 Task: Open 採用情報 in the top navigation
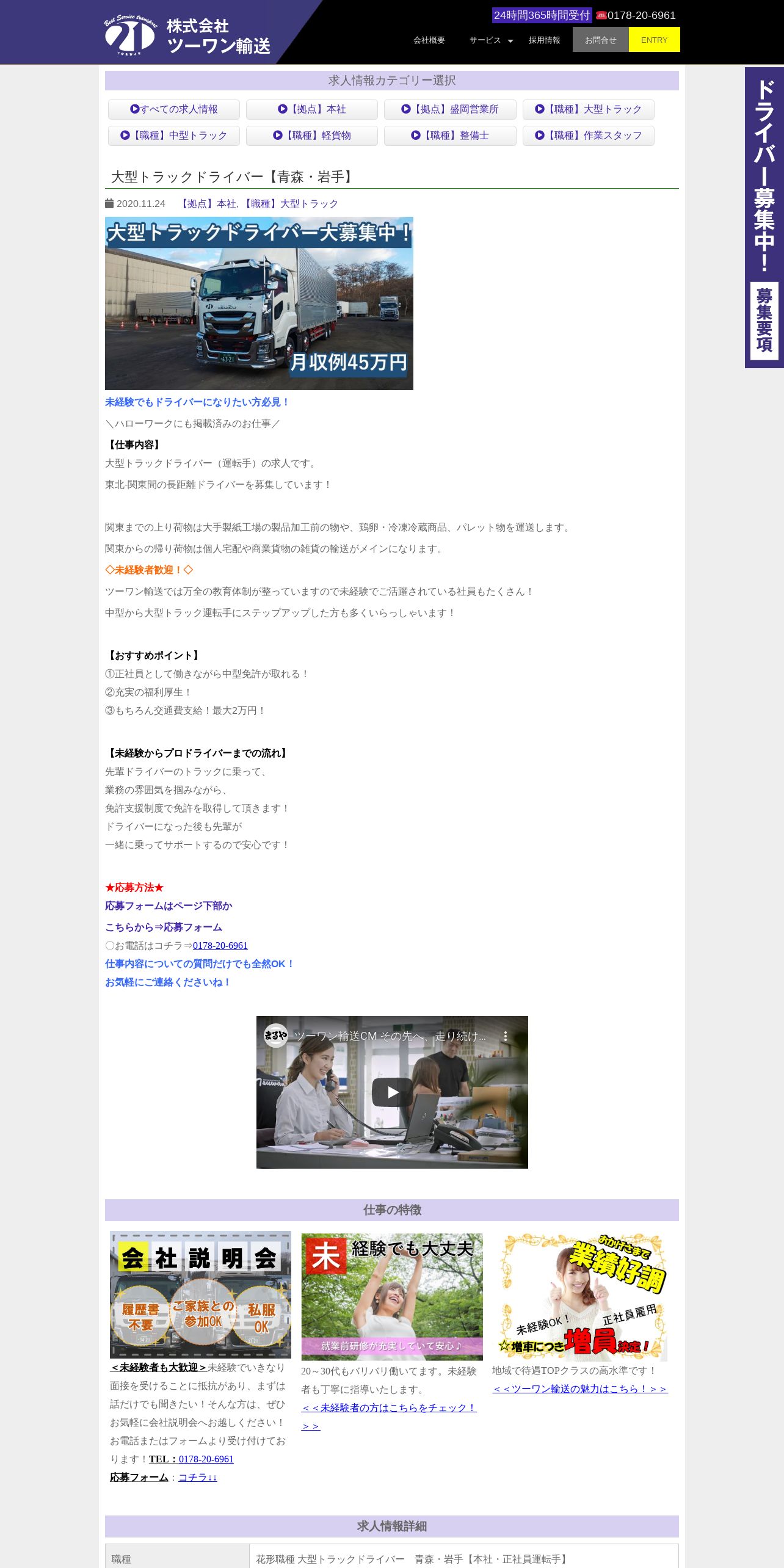click(x=544, y=40)
